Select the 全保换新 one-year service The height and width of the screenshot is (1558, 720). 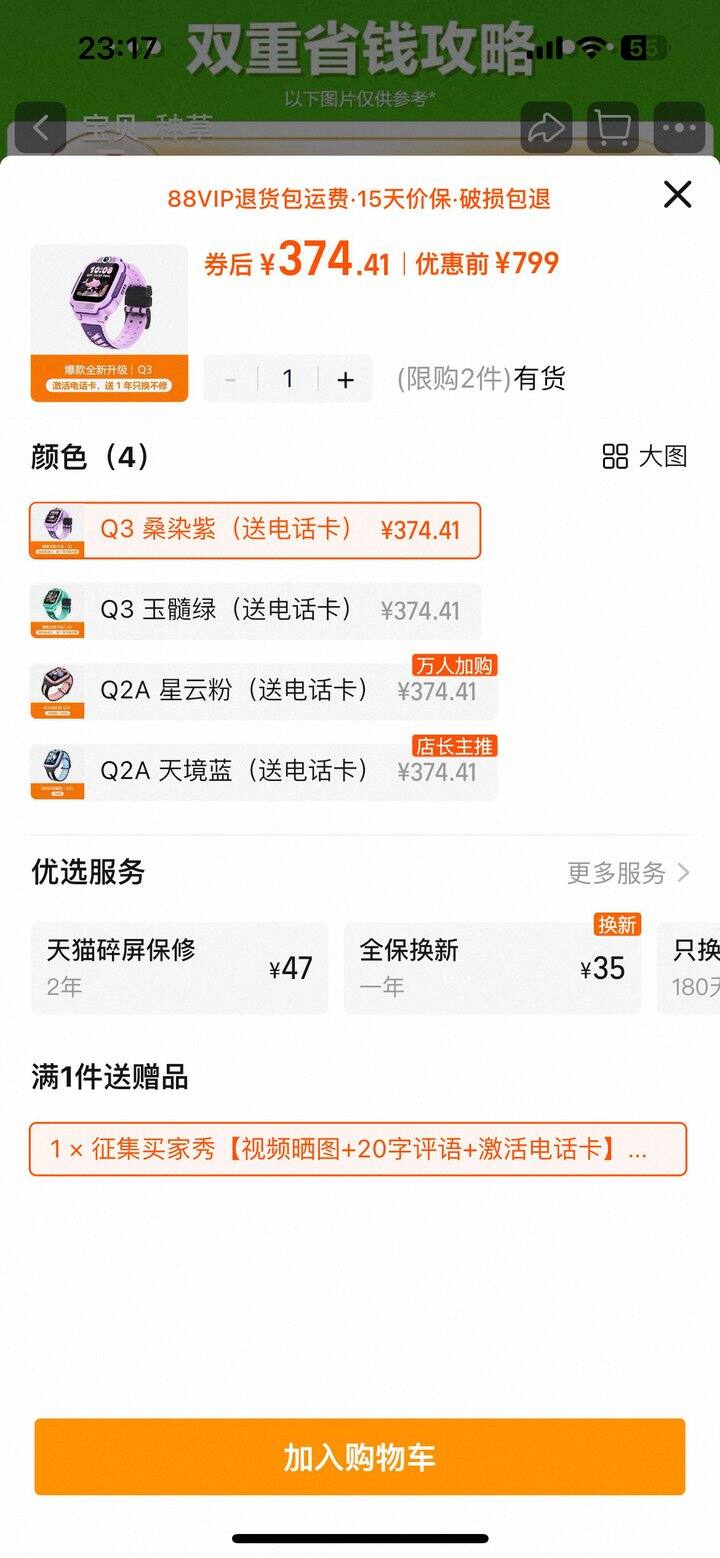[492, 966]
